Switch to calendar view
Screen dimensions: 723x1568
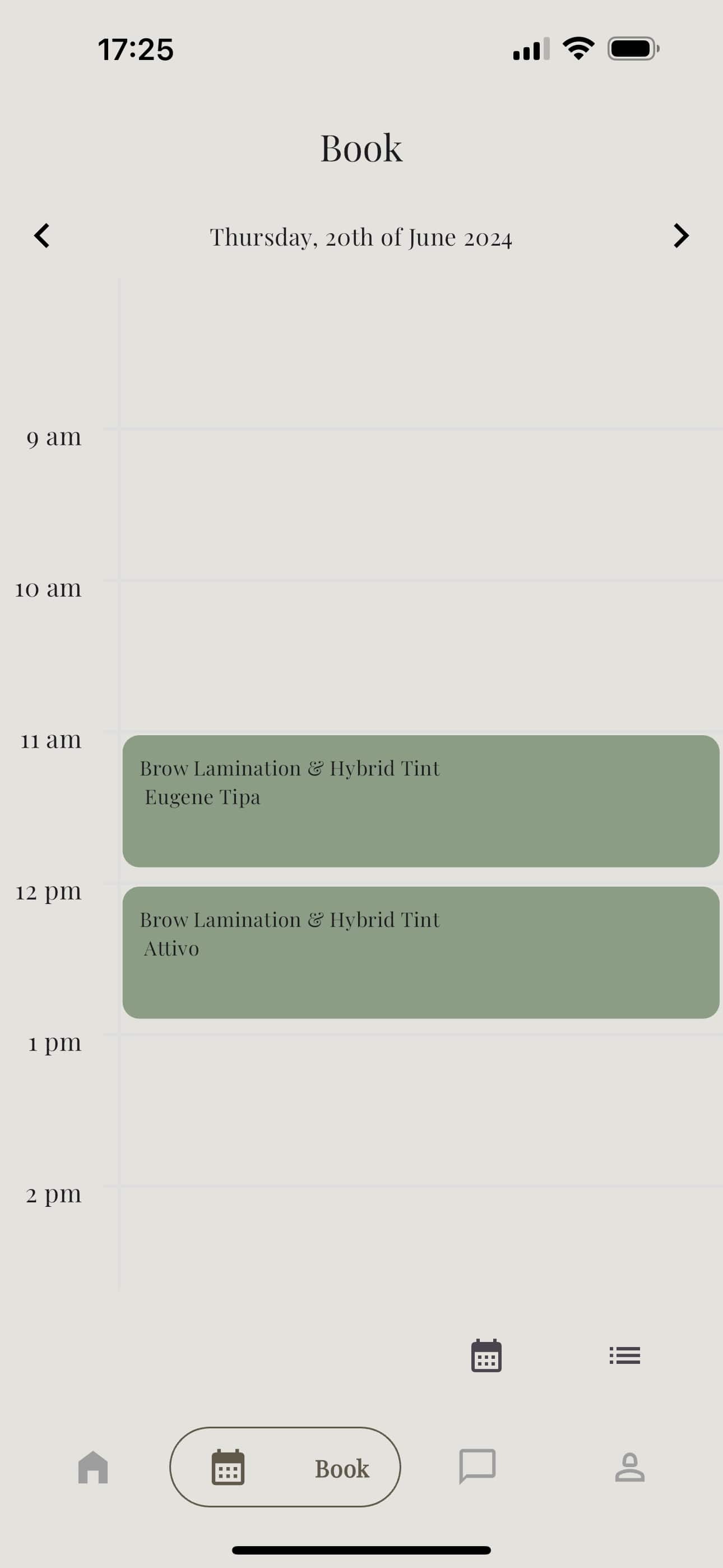coord(486,1355)
